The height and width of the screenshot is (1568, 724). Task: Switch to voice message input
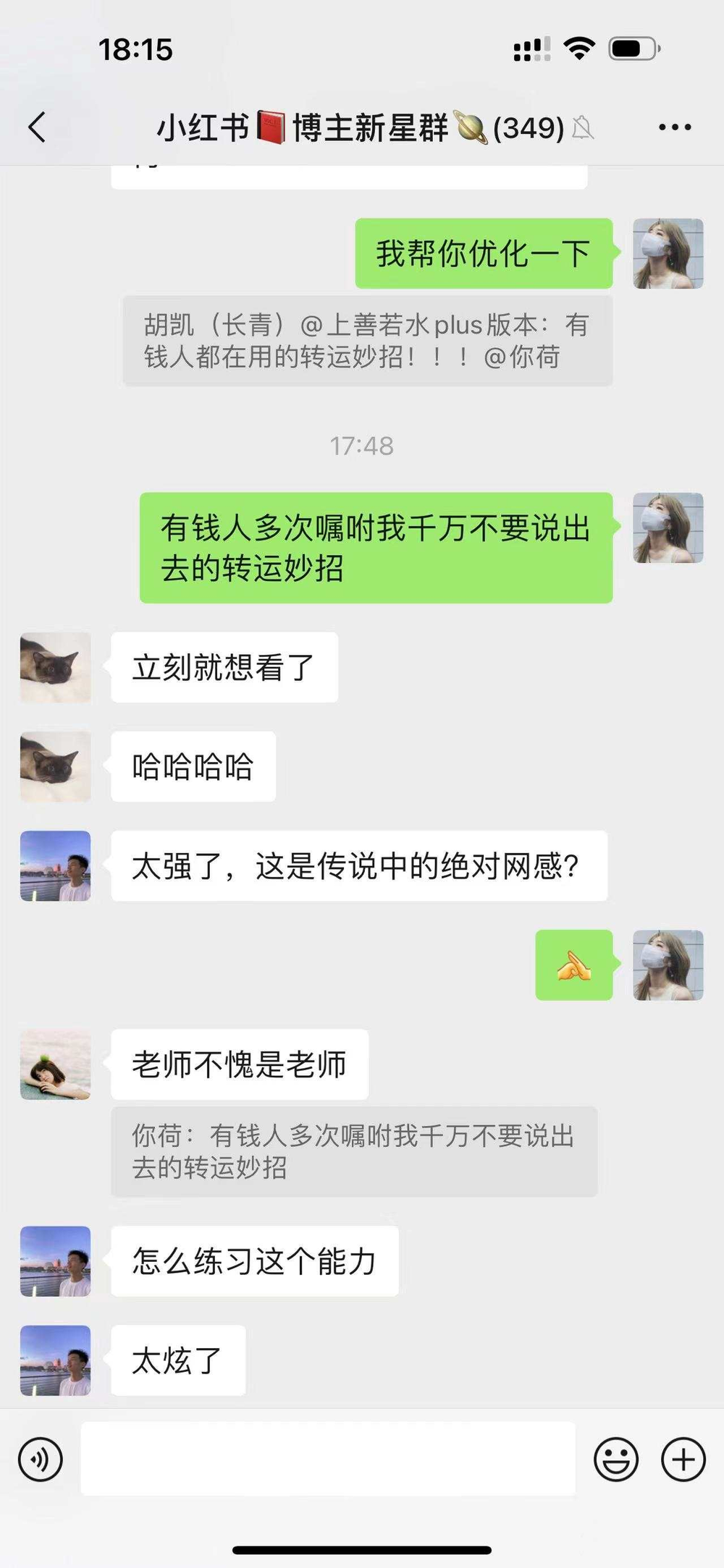tap(41, 1459)
